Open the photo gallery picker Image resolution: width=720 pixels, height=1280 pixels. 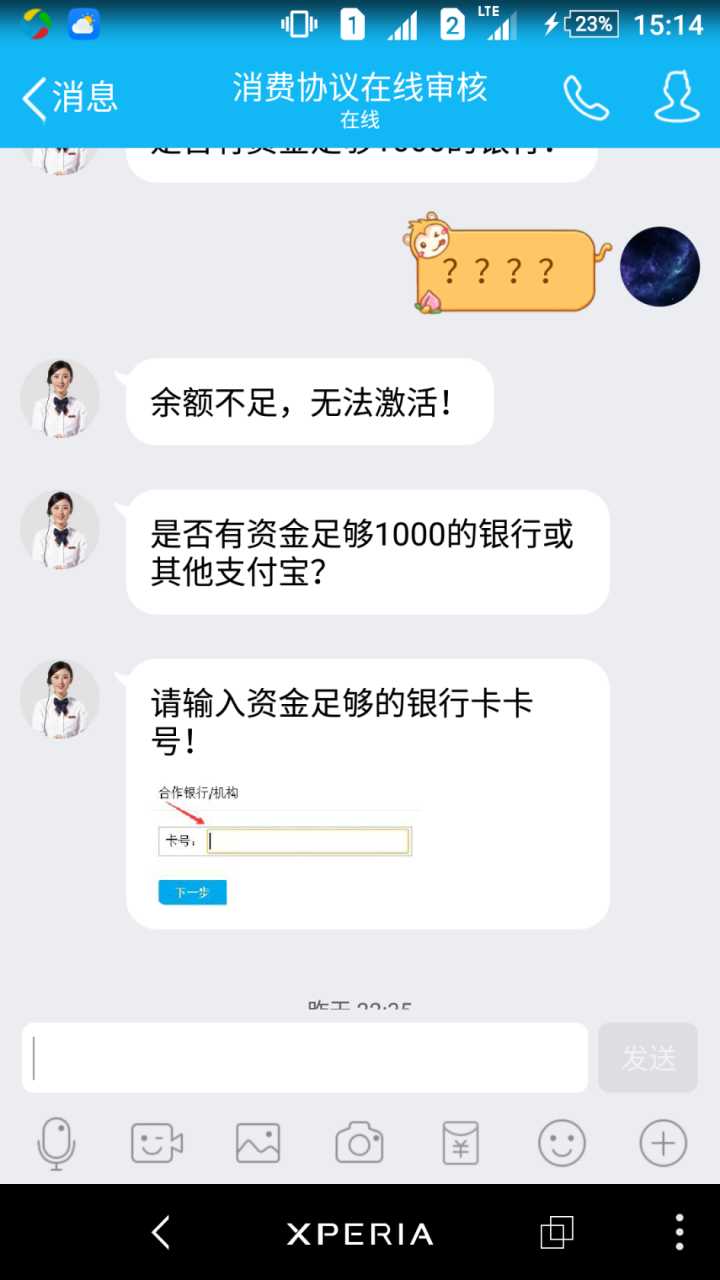pos(258,1143)
